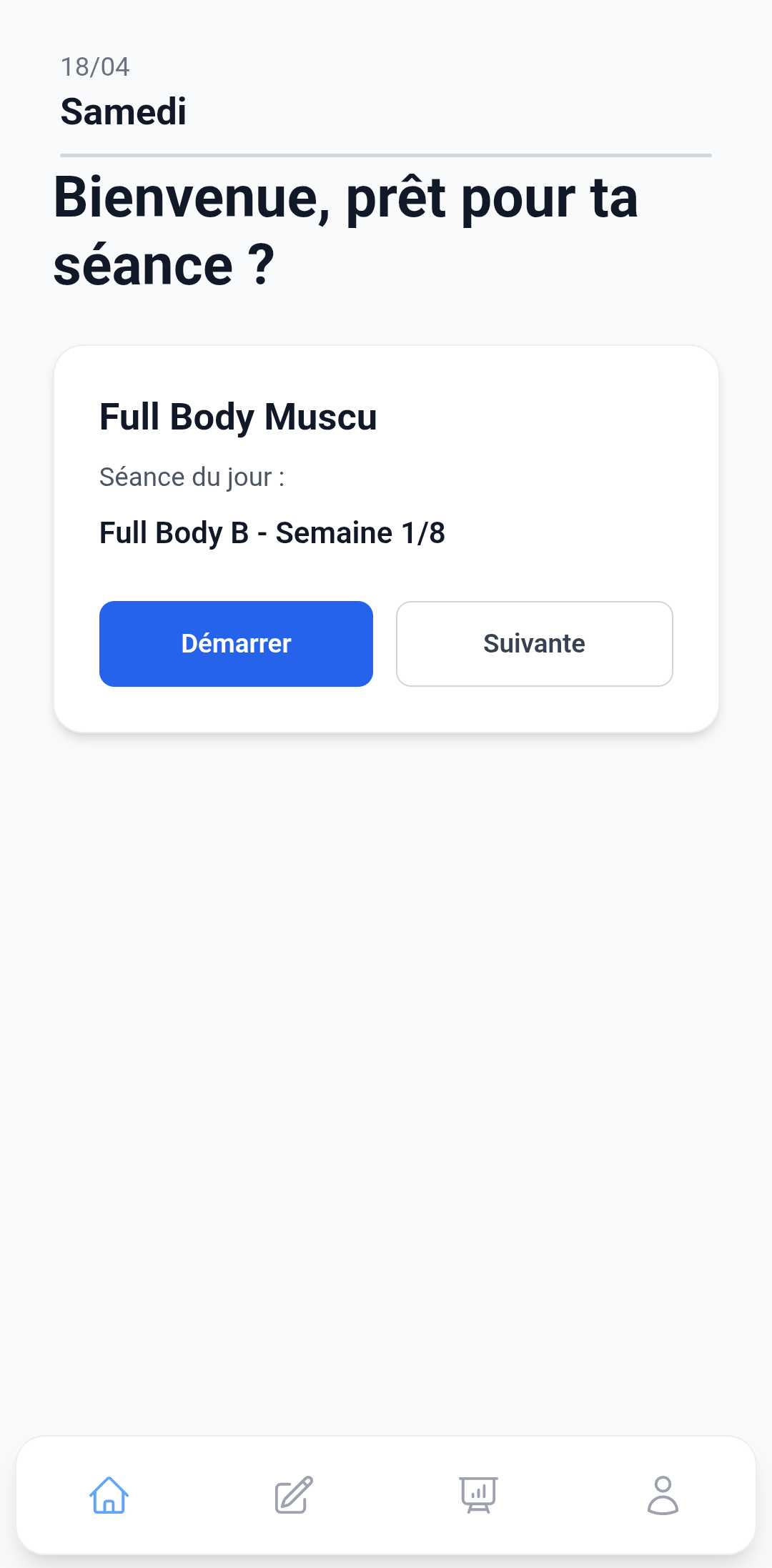Select the welcome greeting headline
The image size is (772, 1568).
click(346, 229)
